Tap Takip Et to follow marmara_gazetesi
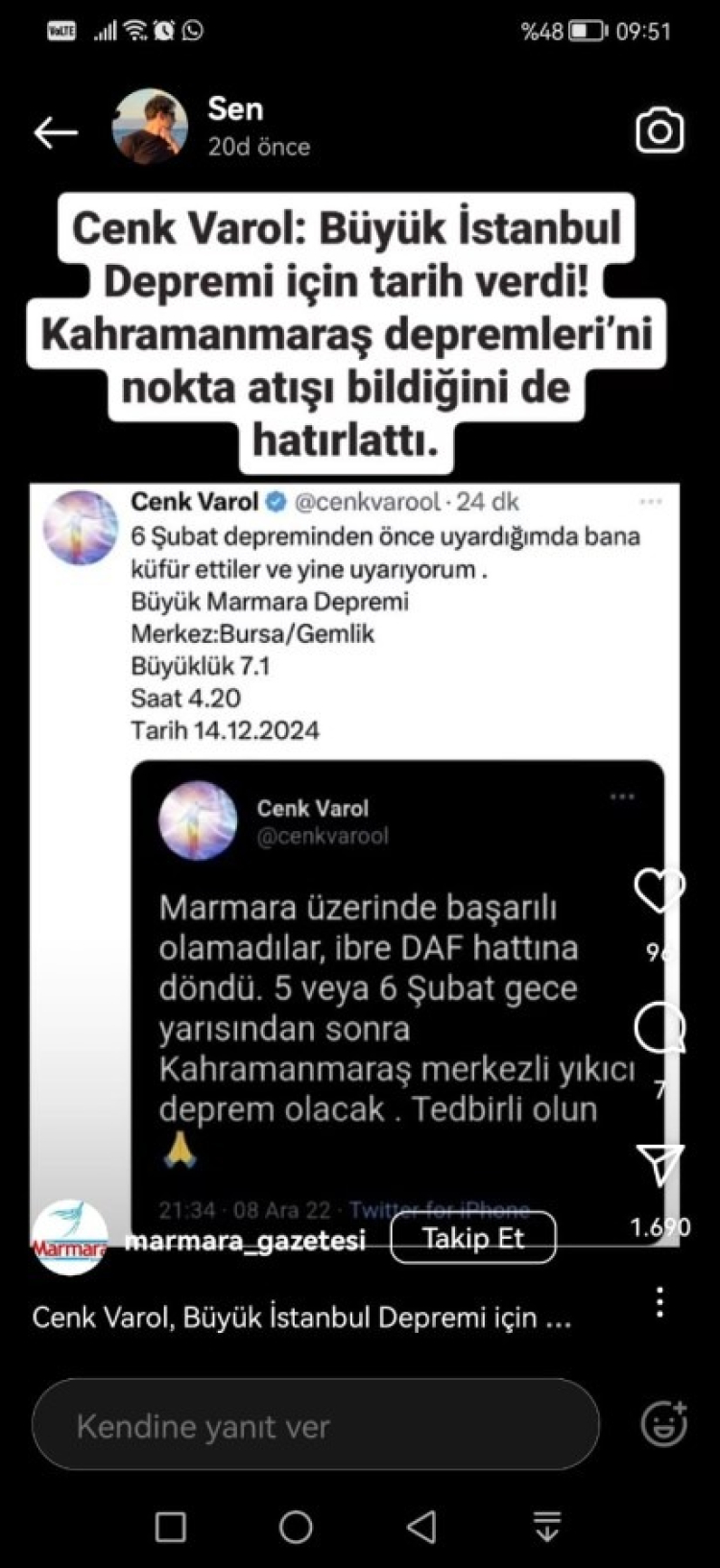Image resolution: width=720 pixels, height=1568 pixels. point(472,1238)
